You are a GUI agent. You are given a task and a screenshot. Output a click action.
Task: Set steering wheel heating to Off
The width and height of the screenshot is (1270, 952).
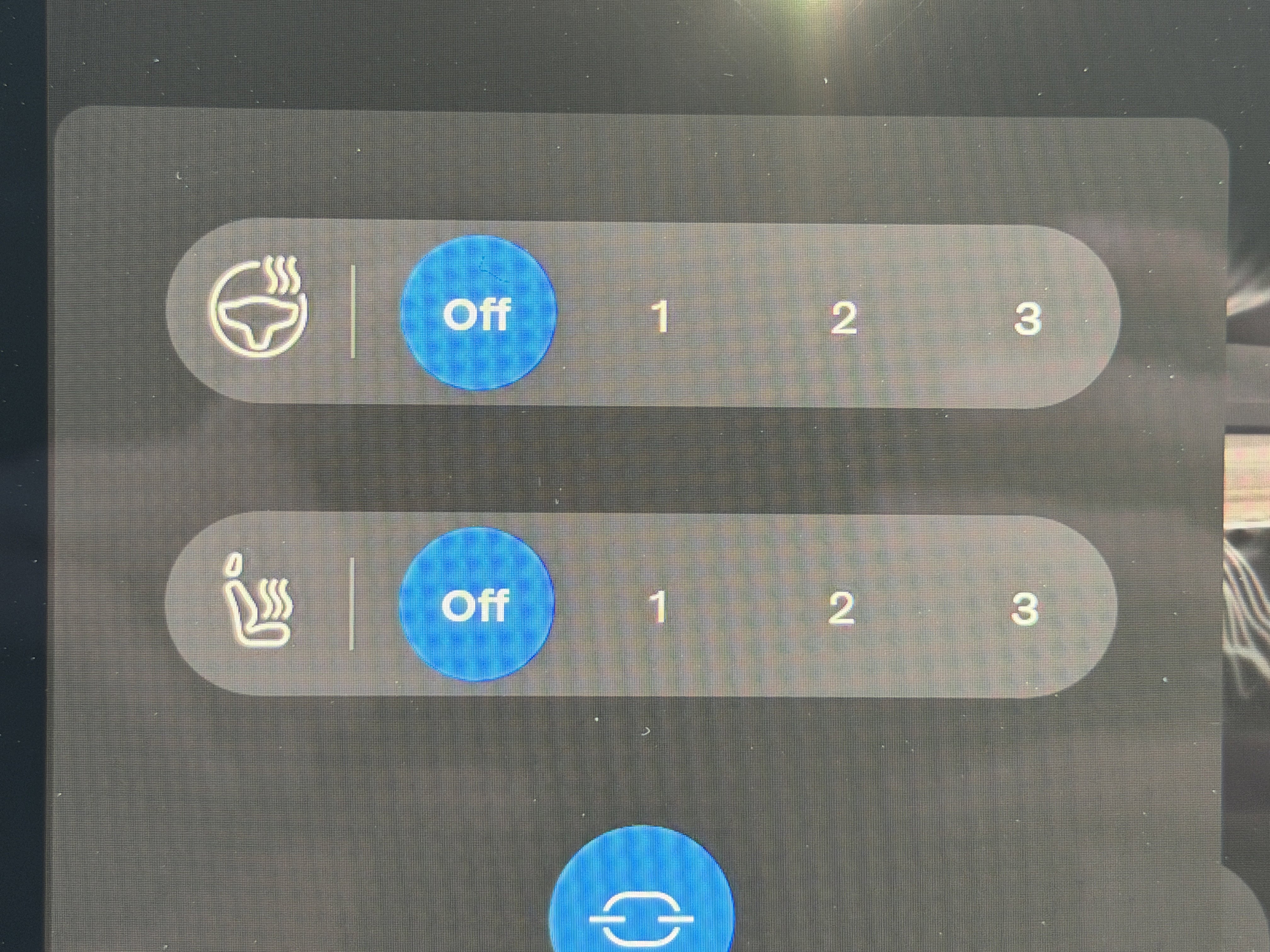click(478, 313)
